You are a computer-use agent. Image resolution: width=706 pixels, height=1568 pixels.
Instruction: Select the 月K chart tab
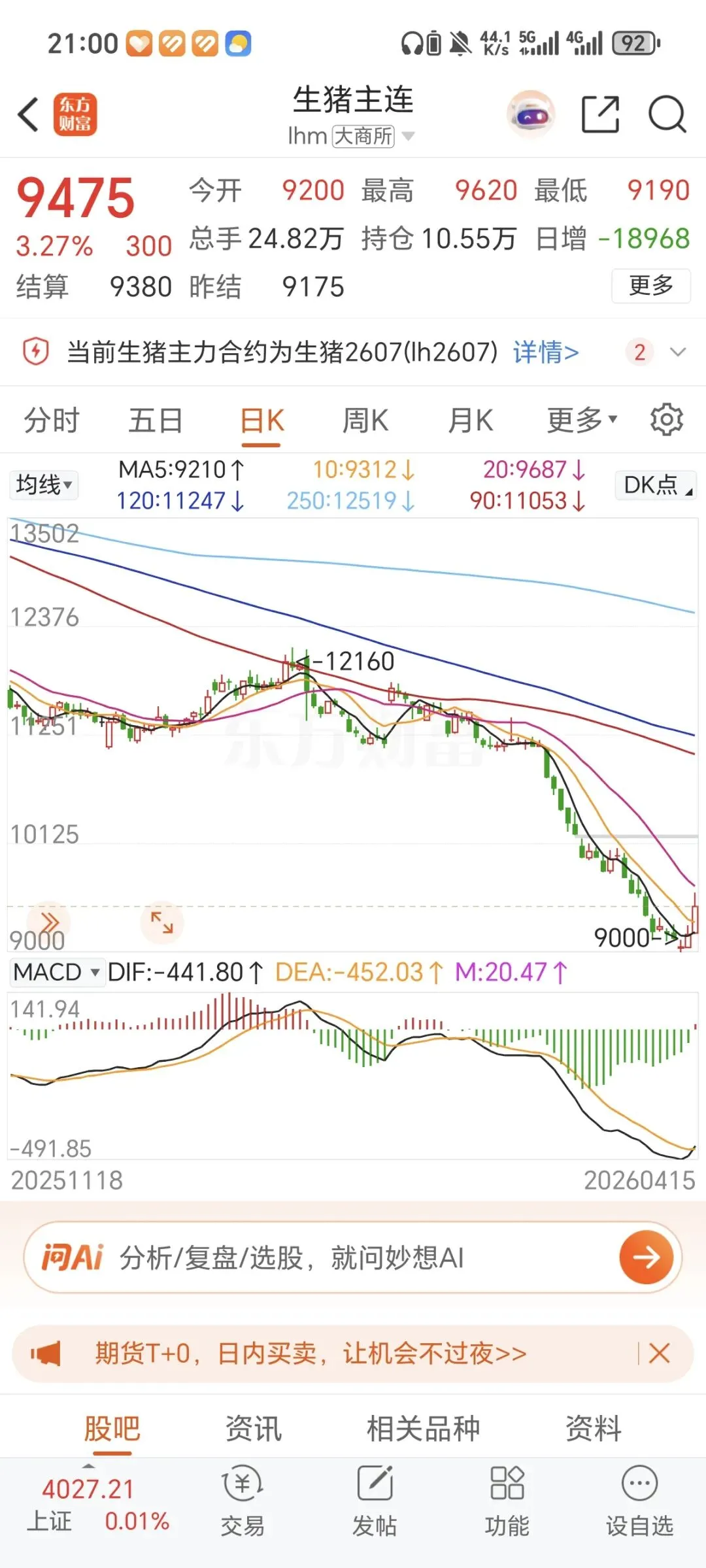[470, 420]
